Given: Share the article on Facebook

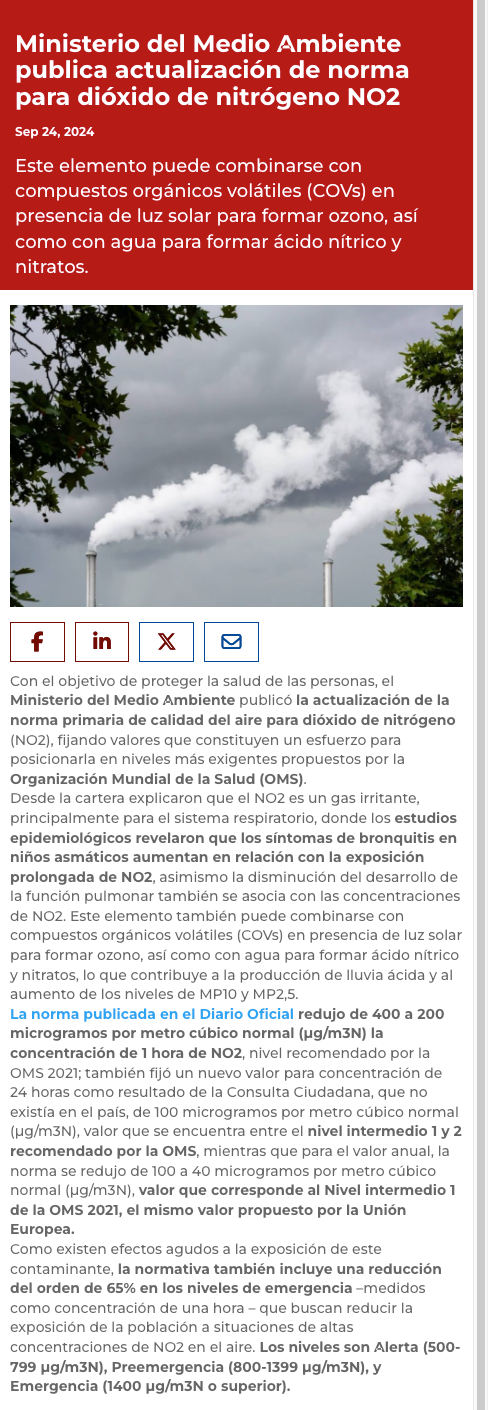Looking at the screenshot, I should pos(37,642).
